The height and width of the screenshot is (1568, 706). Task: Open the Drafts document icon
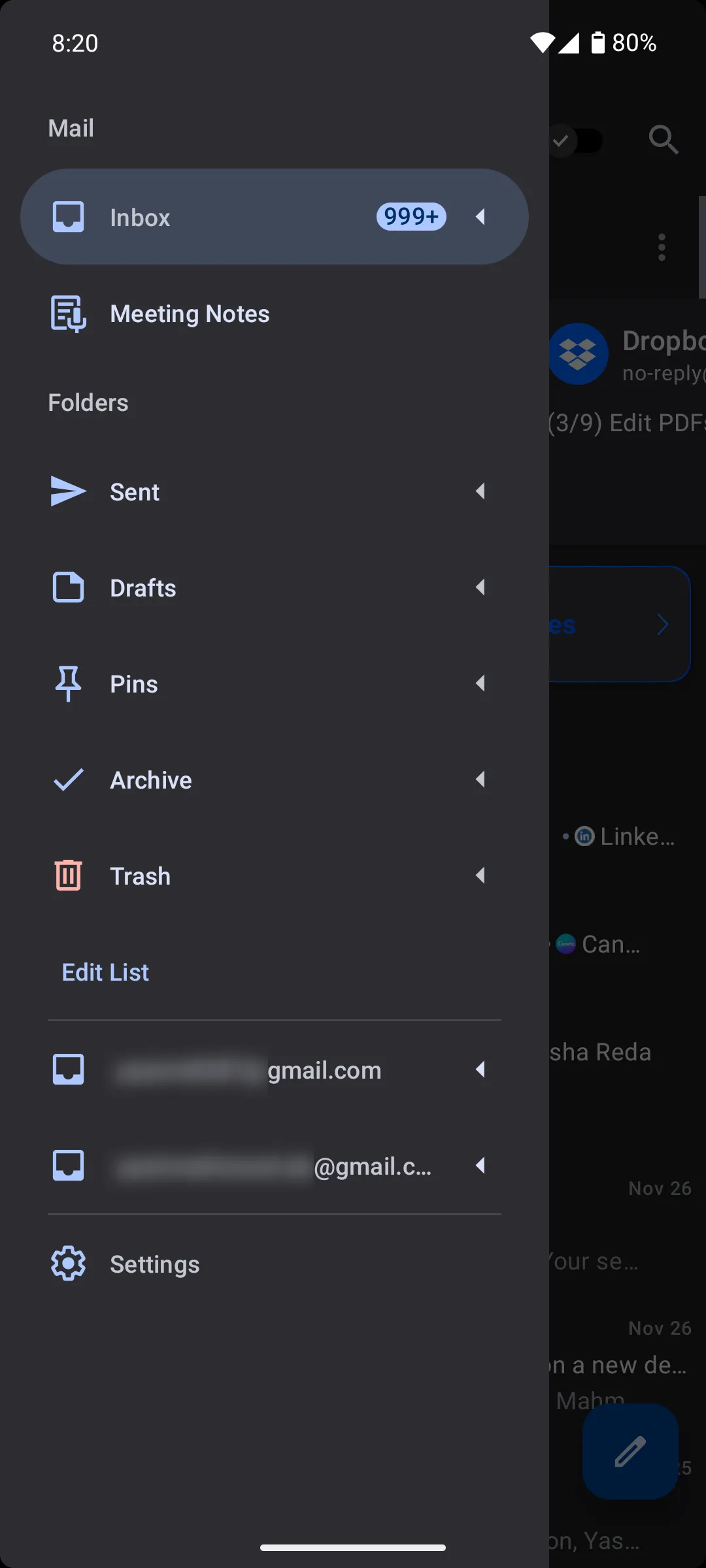pyautogui.click(x=68, y=587)
